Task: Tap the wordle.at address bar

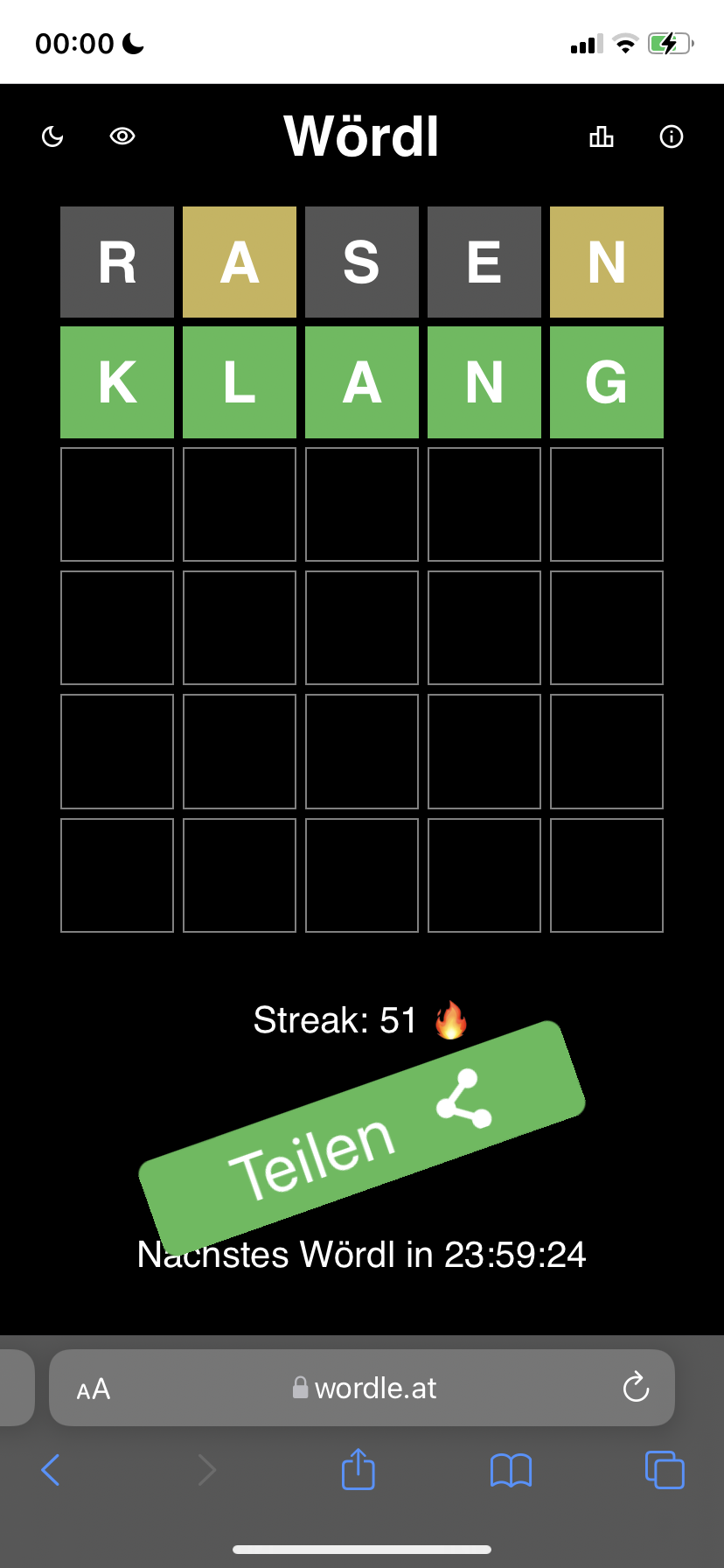Action: pyautogui.click(x=362, y=1388)
